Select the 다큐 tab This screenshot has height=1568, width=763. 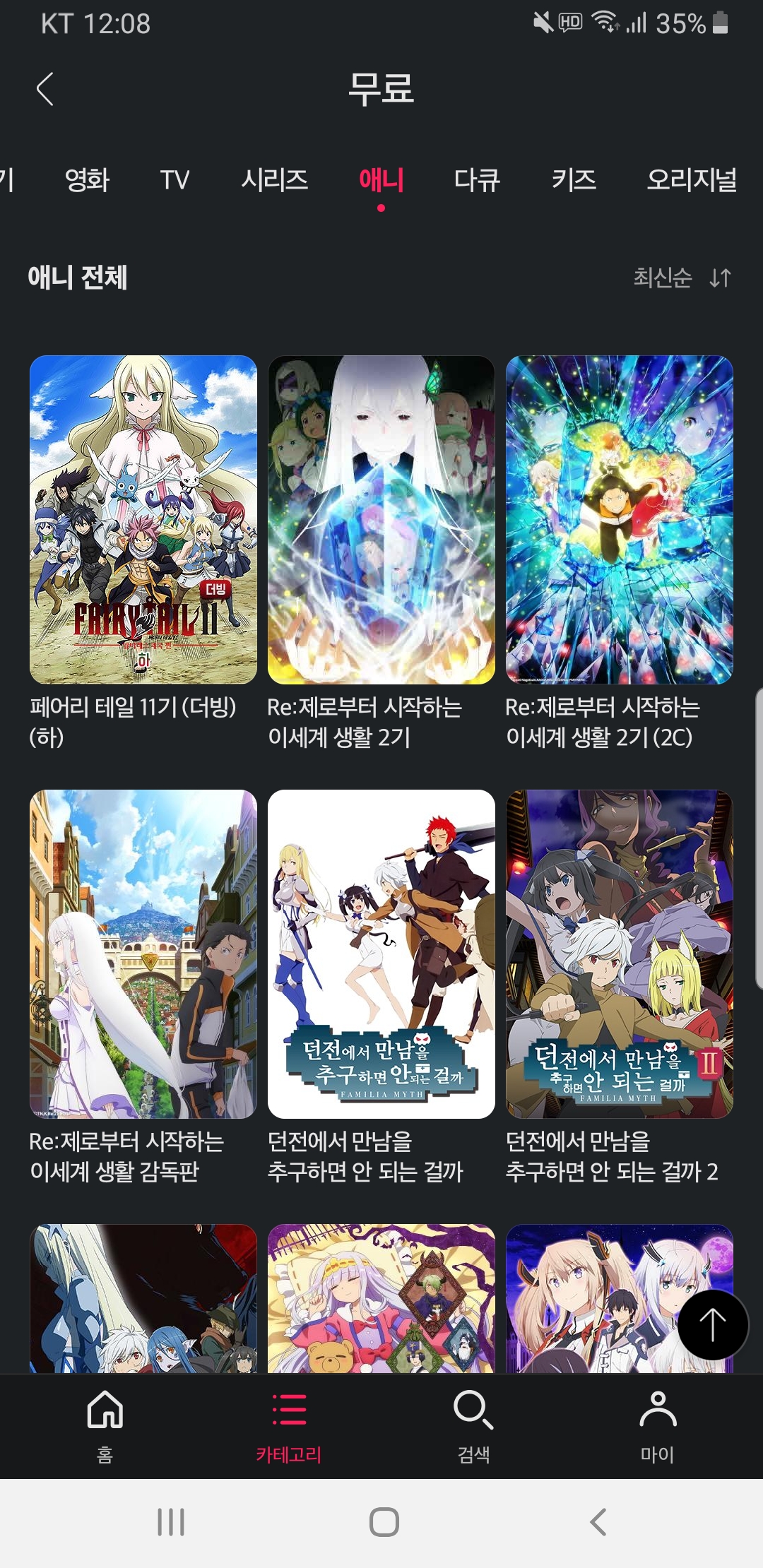[477, 179]
